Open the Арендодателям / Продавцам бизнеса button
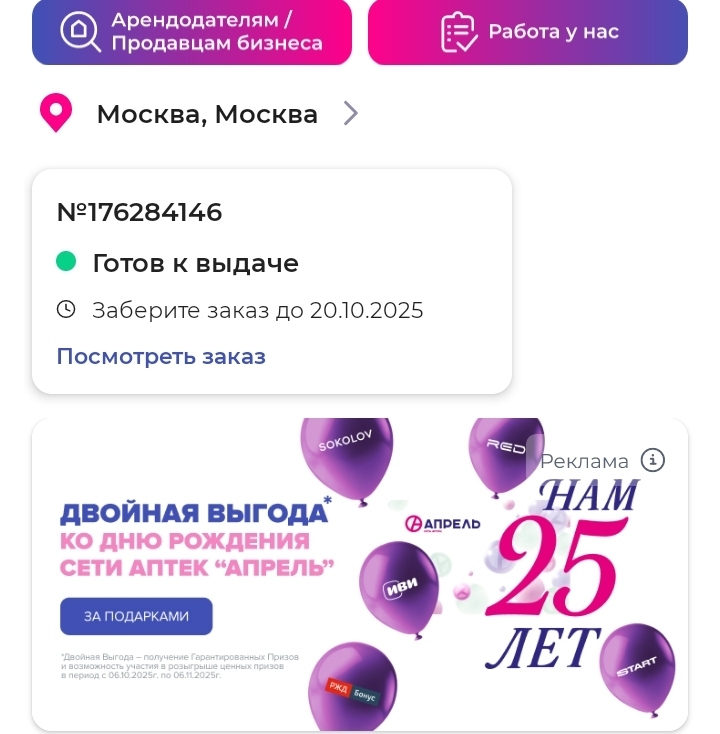The width and height of the screenshot is (720, 734). [x=192, y=32]
